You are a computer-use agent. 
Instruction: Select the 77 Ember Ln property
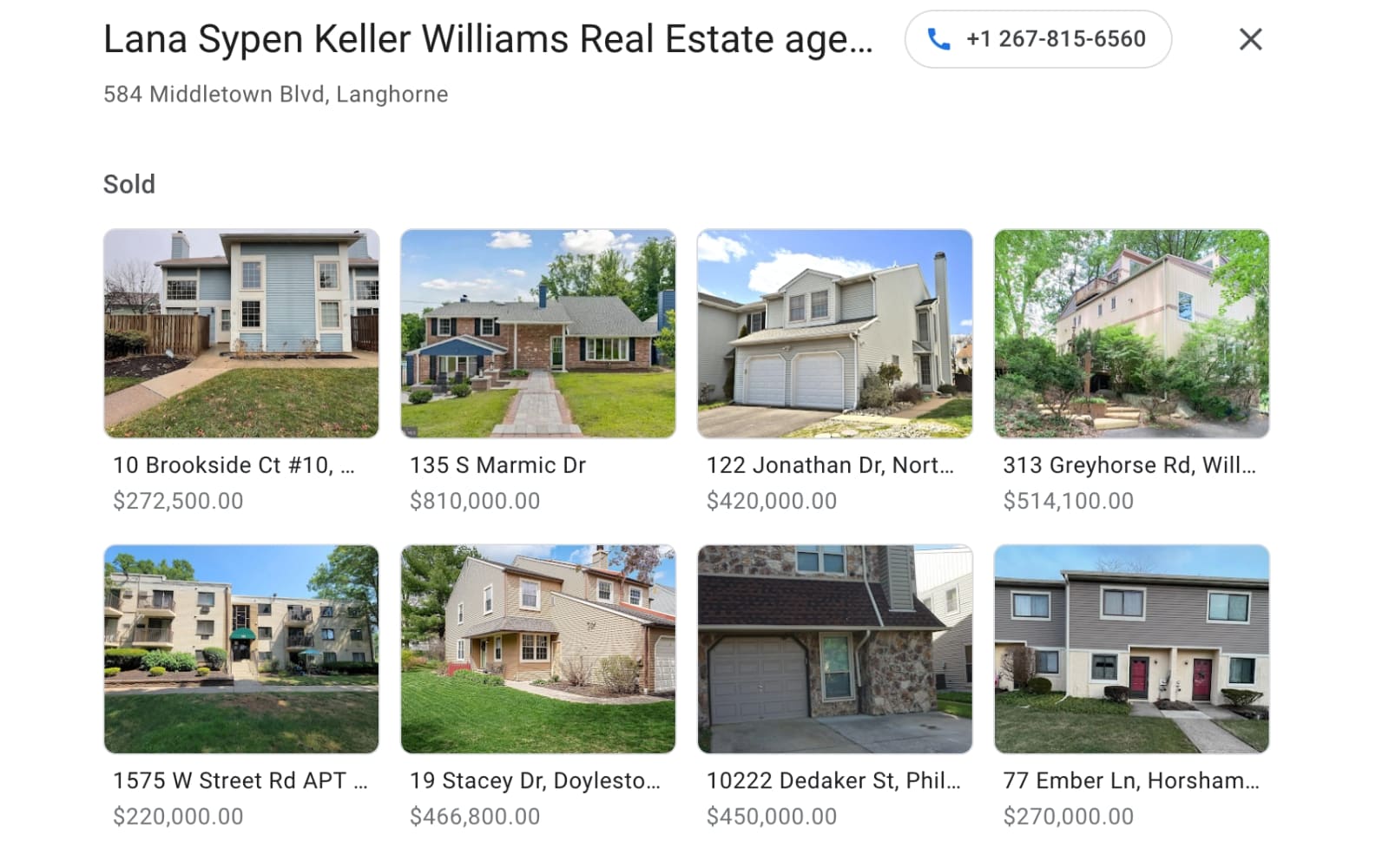click(1131, 649)
